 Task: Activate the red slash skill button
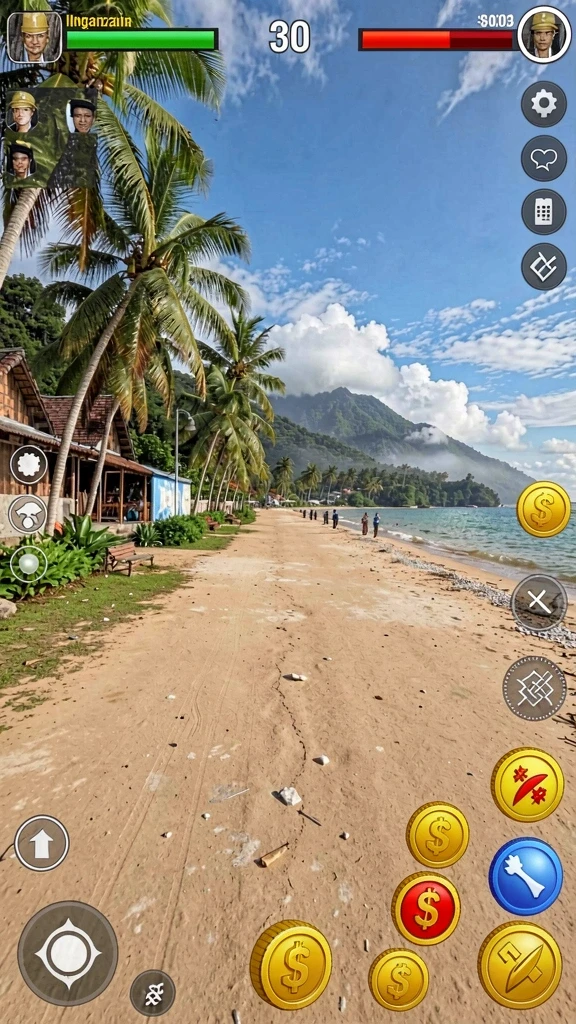528,784
